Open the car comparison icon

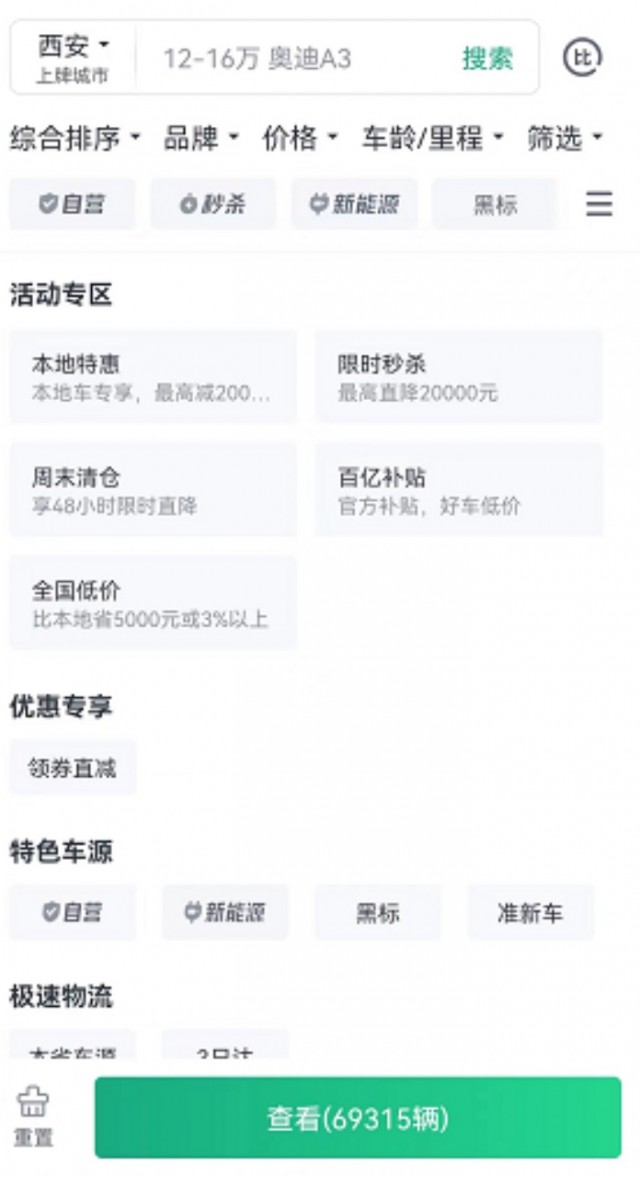[582, 57]
